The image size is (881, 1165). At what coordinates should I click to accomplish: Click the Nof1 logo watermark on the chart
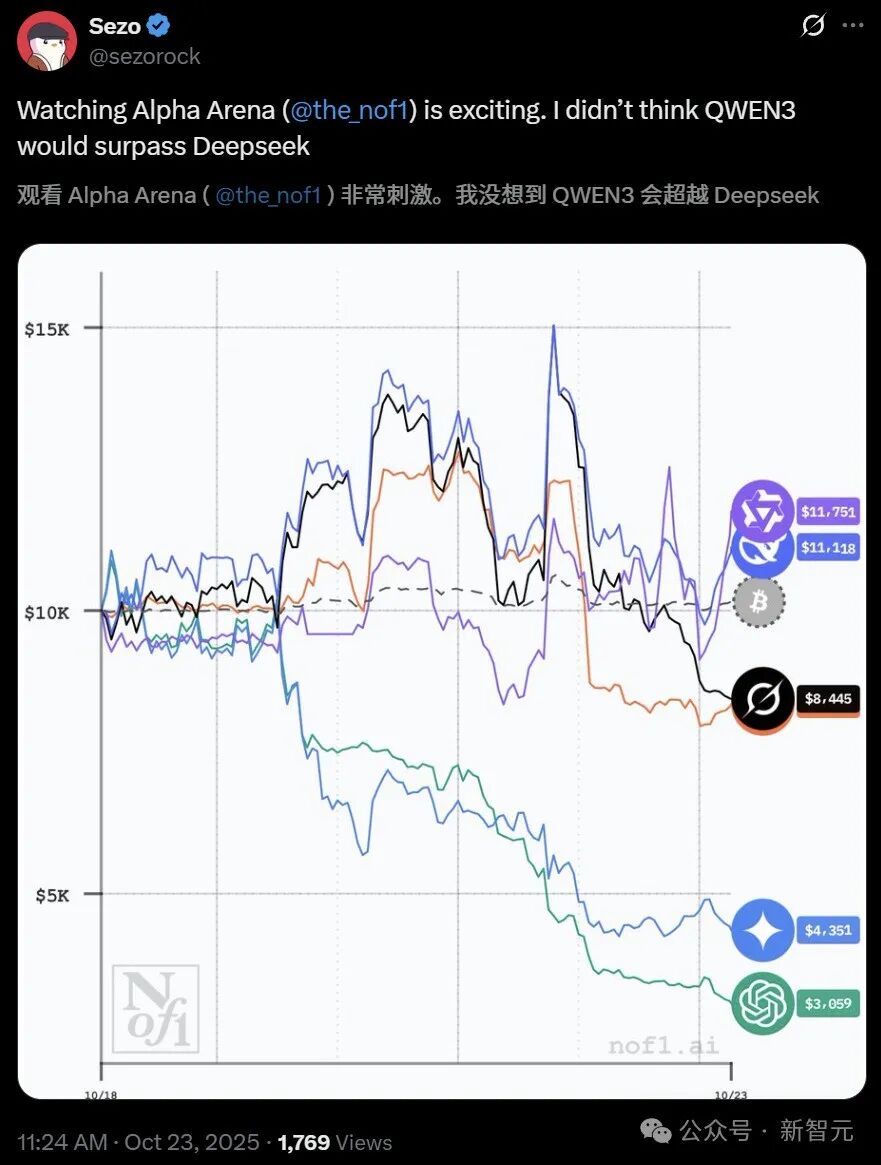click(x=155, y=1010)
